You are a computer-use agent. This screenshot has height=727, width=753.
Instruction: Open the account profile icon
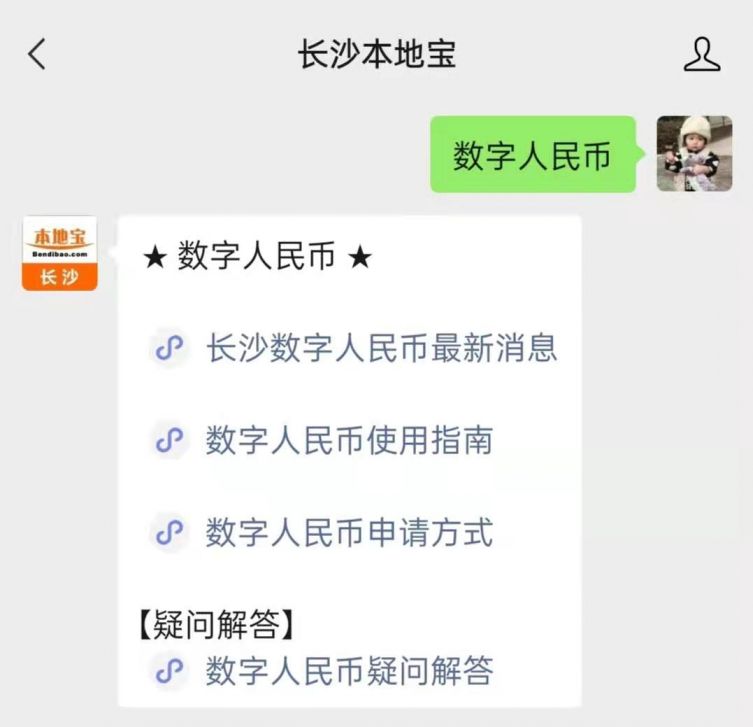701,54
